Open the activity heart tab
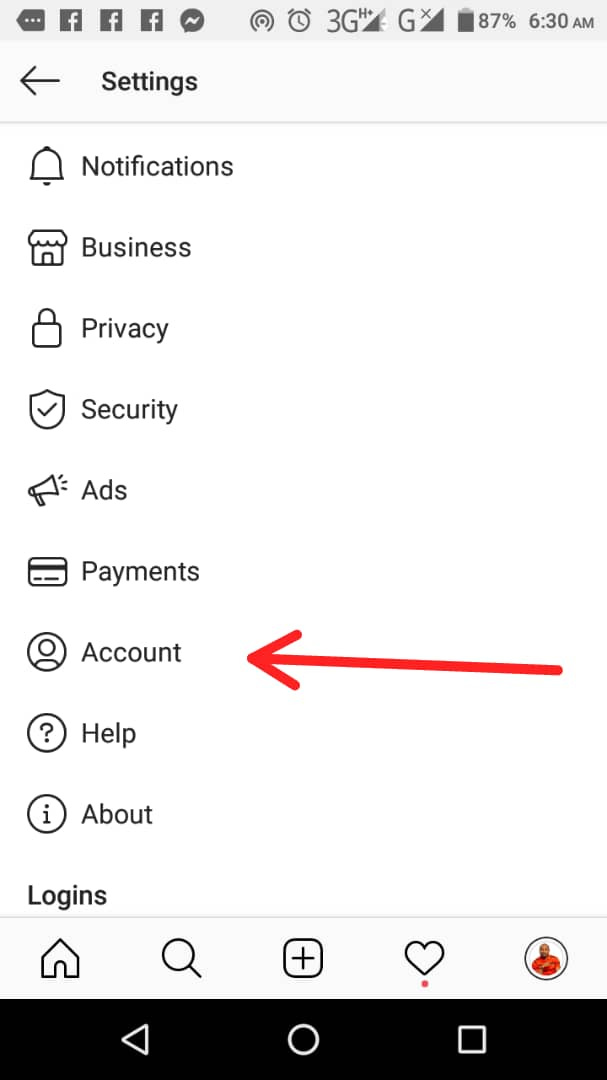Screen dimensions: 607x1080 [x=424, y=958]
